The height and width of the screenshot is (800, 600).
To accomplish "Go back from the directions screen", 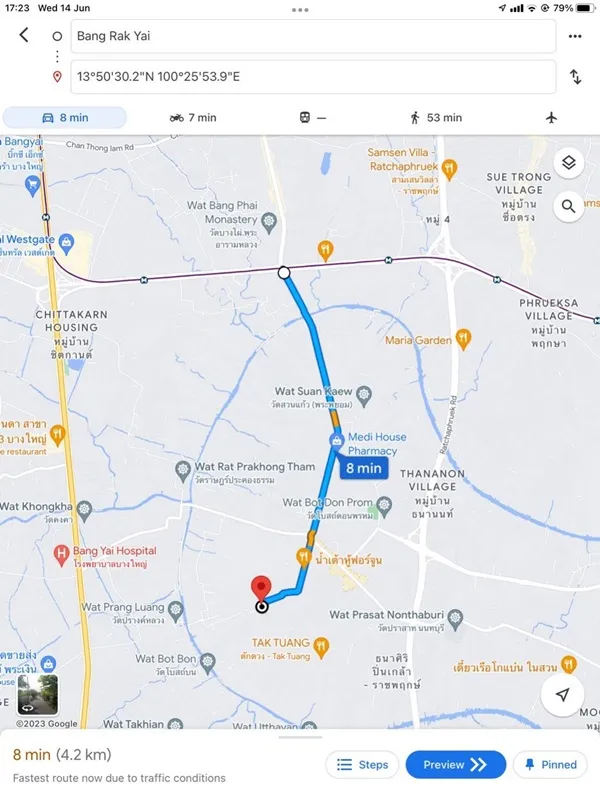I will pos(24,36).
